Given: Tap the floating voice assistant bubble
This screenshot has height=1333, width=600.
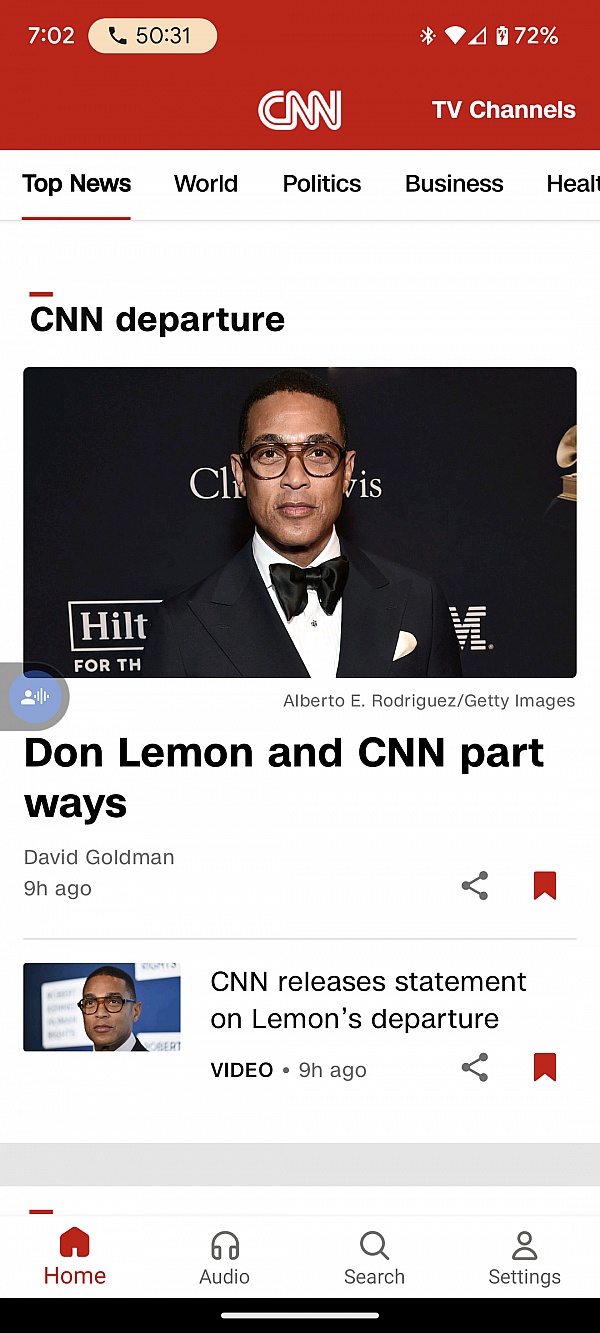Looking at the screenshot, I should point(34,696).
